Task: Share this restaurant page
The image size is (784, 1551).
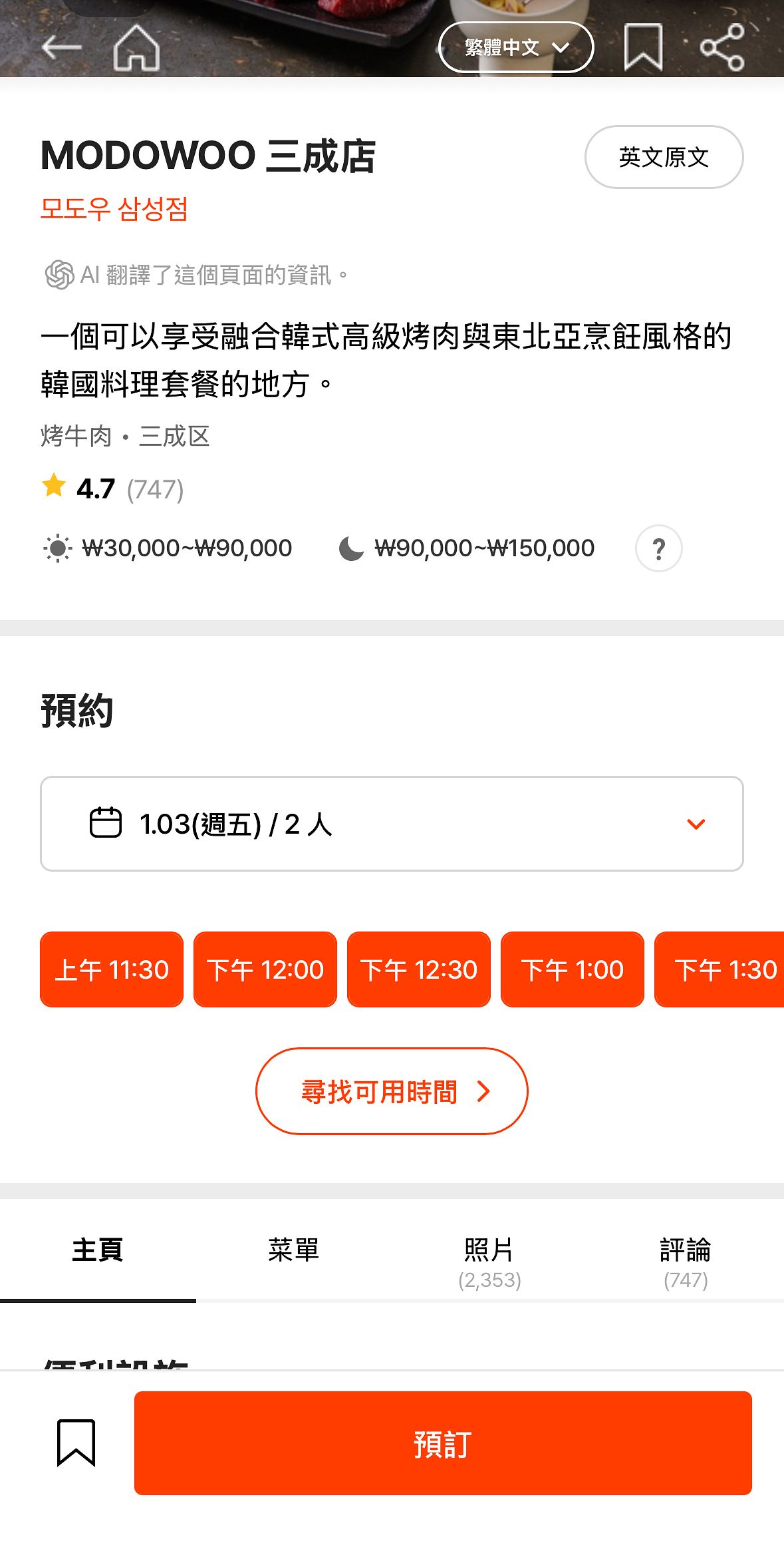Action: tap(722, 47)
